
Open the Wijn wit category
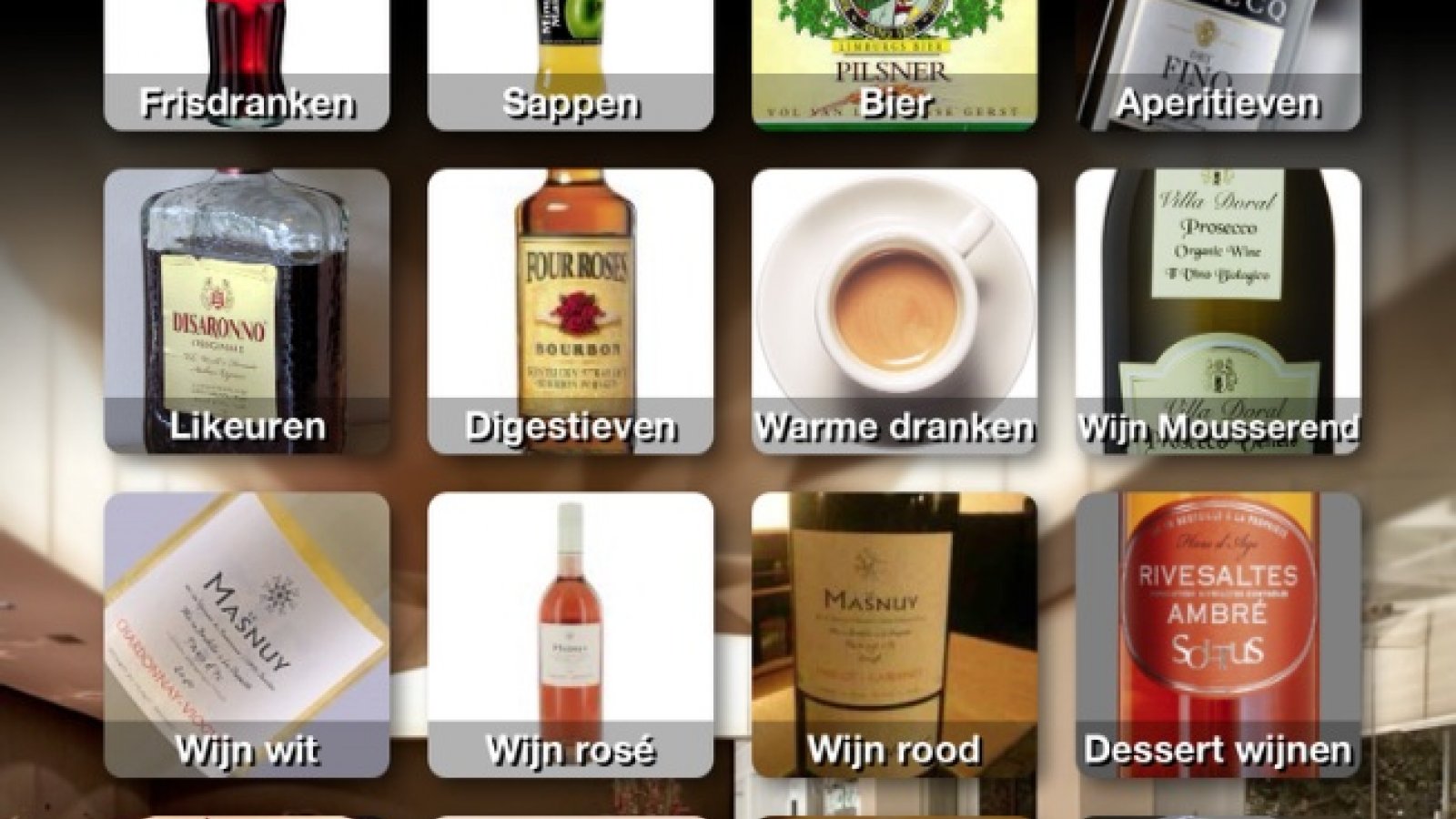[x=247, y=634]
